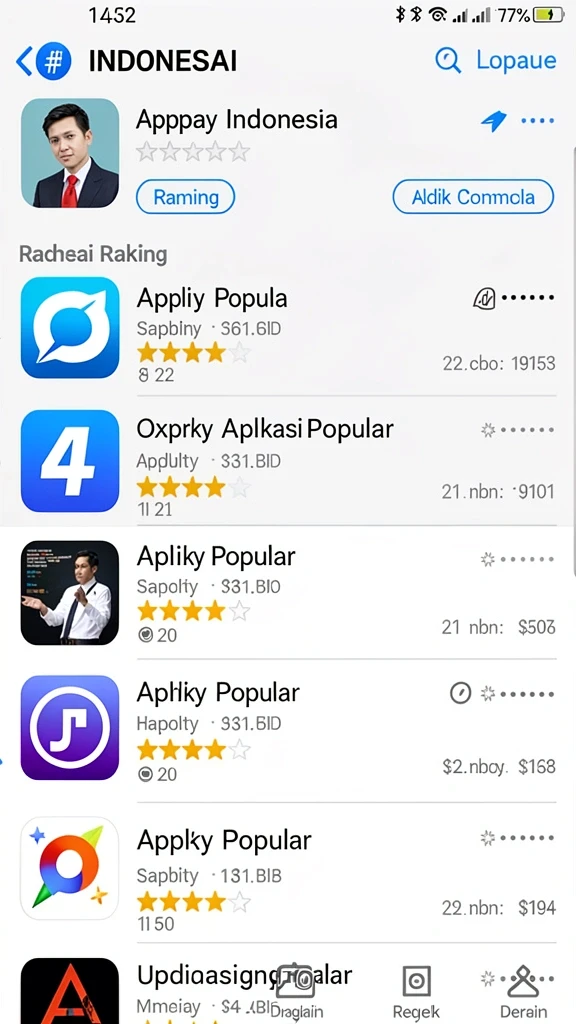Open the Lopaue search
This screenshot has height=1024, width=576.
pyautogui.click(x=496, y=61)
